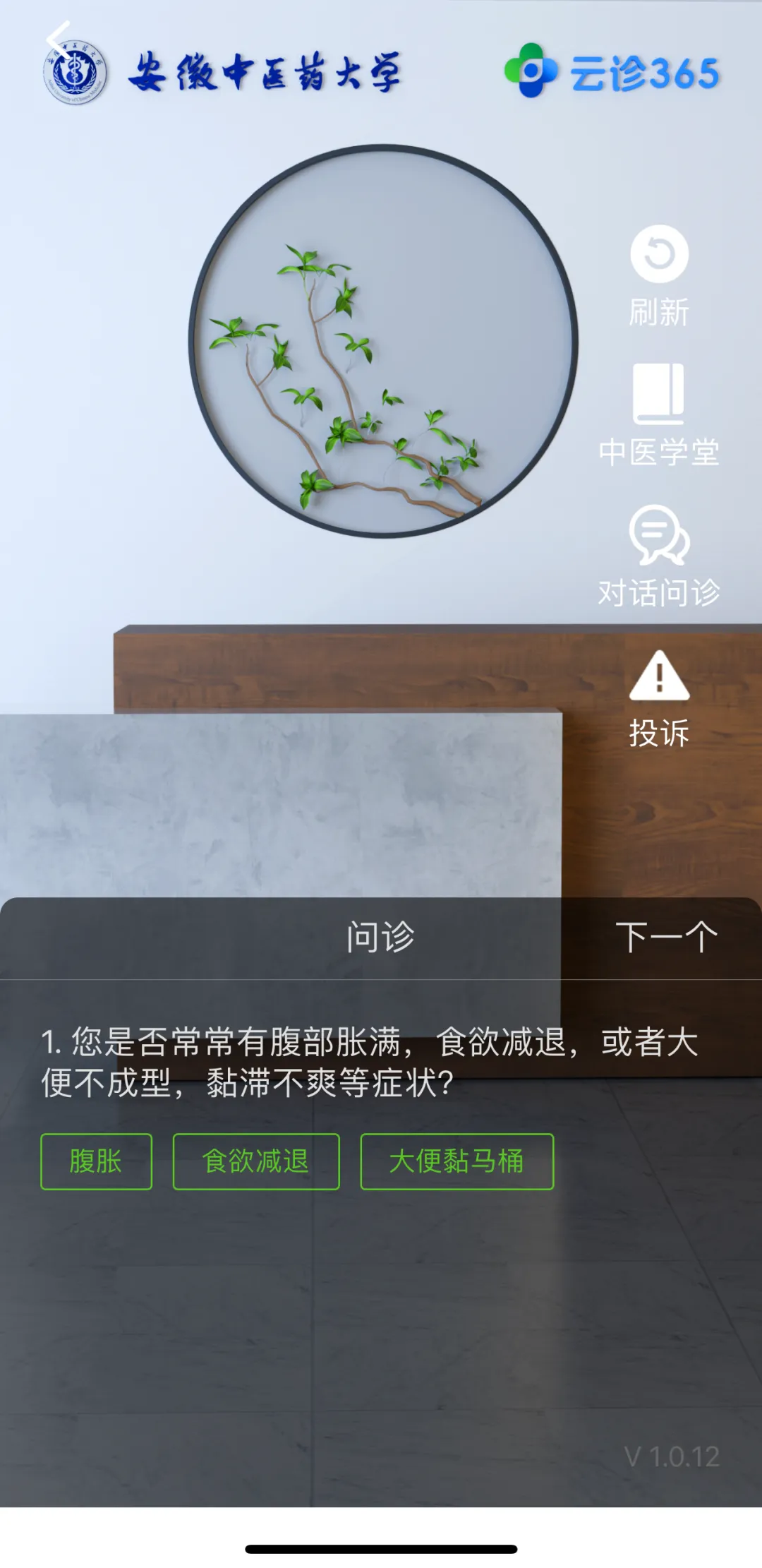Start 对话问诊 chat consultation
The height and width of the screenshot is (1568, 762).
click(x=659, y=555)
